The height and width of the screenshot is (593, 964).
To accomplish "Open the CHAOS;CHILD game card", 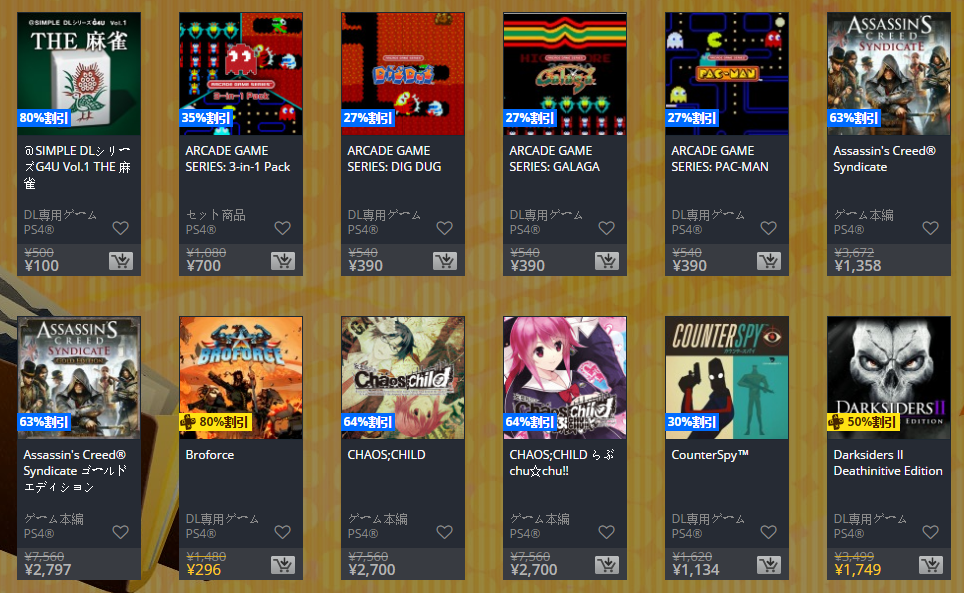I will [x=403, y=379].
